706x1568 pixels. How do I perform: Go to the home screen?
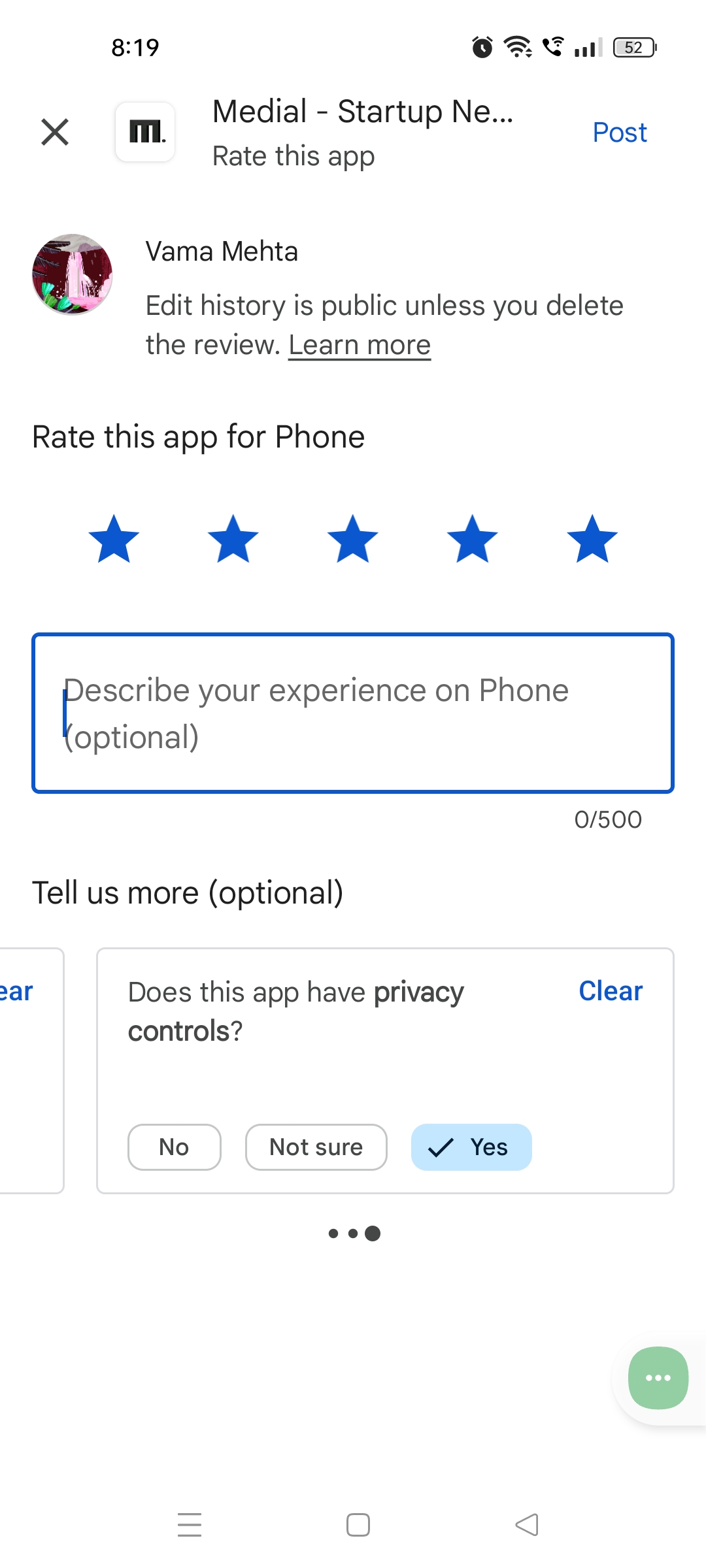[358, 1525]
